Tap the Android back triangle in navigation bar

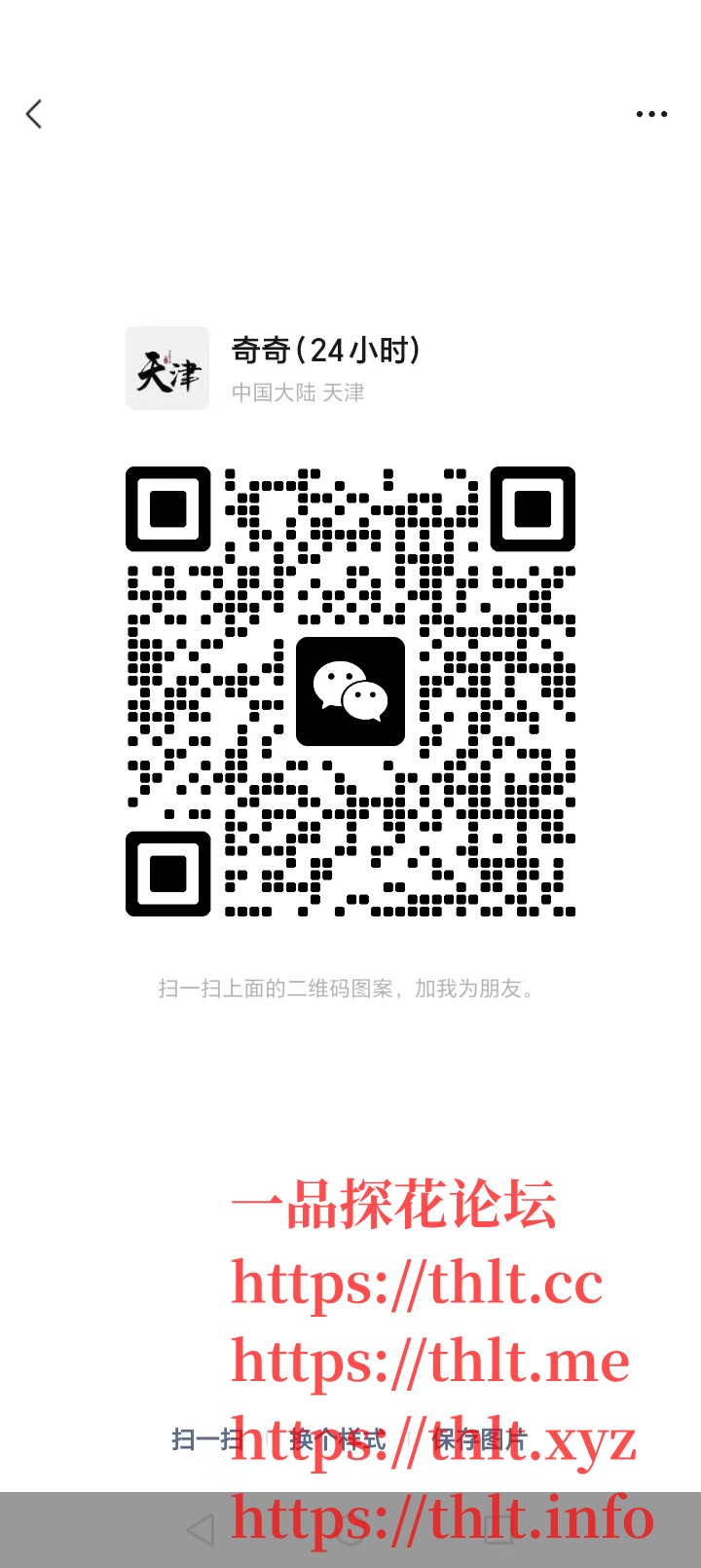click(203, 1529)
